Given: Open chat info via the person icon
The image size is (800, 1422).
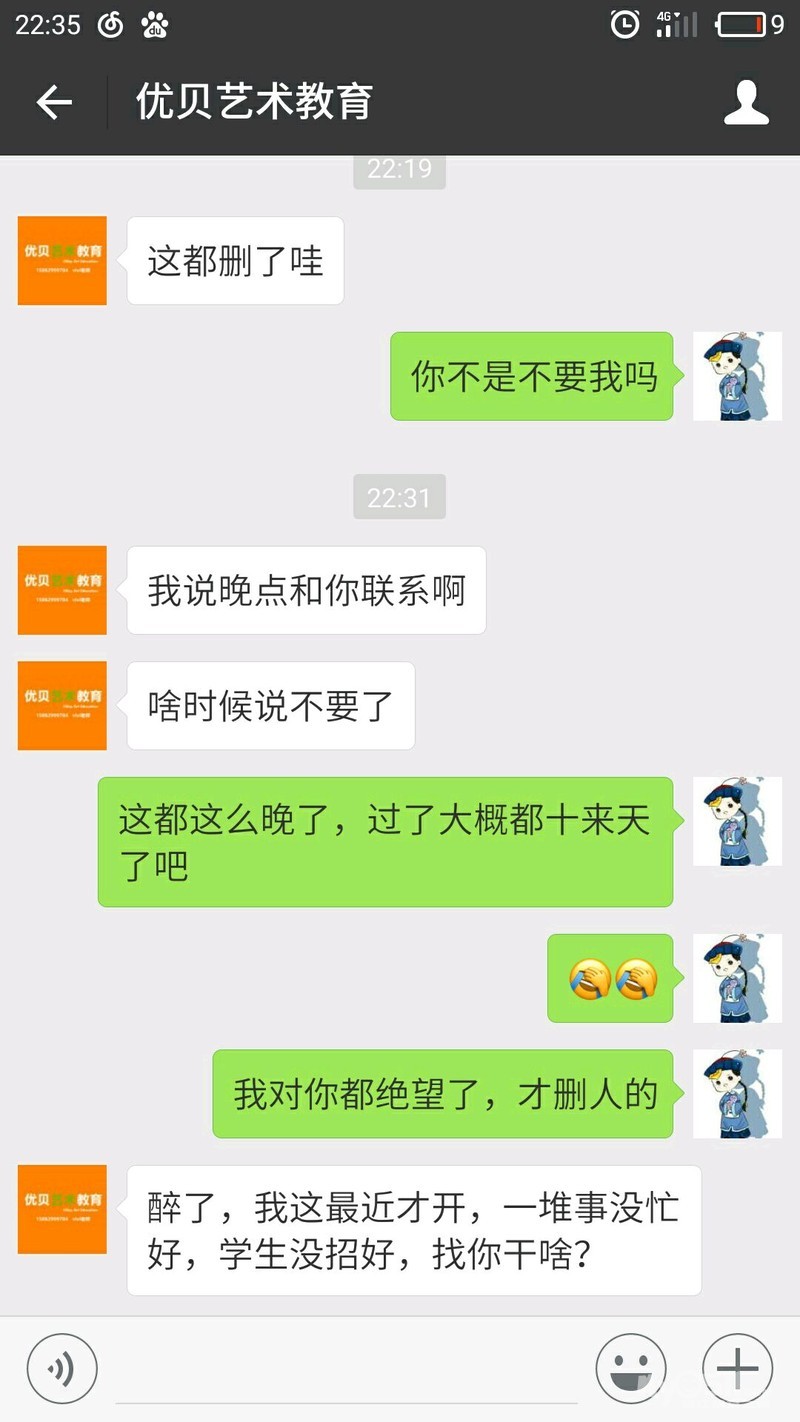Looking at the screenshot, I should pos(746,102).
